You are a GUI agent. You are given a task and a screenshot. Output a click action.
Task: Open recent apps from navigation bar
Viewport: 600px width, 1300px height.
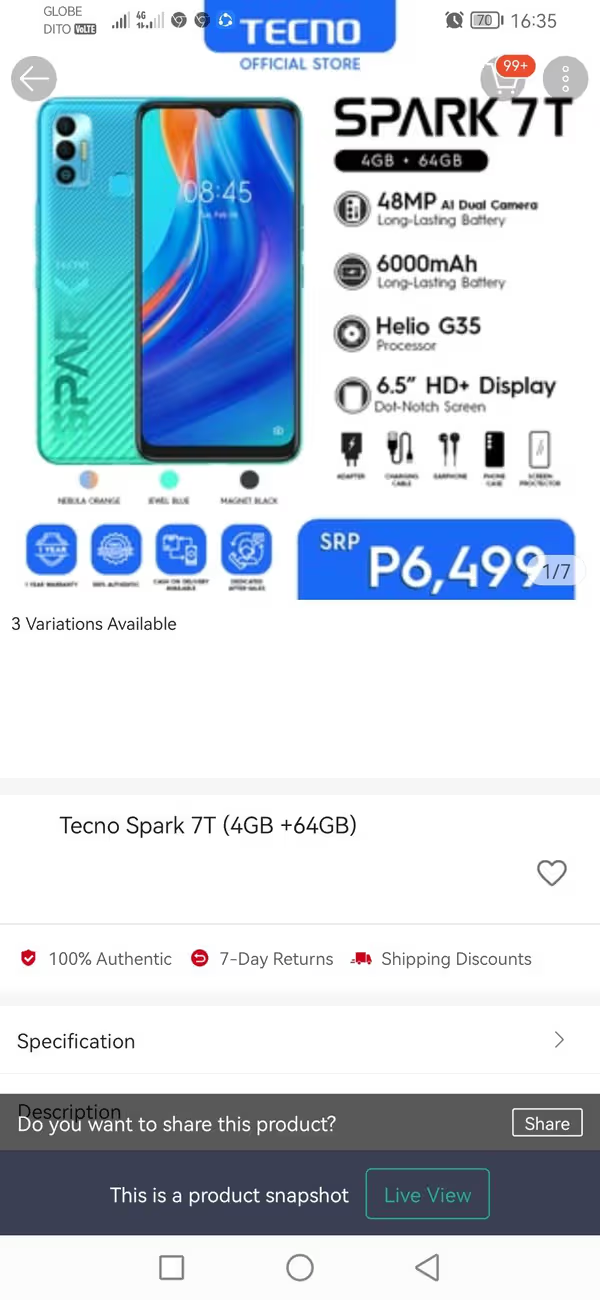(172, 1268)
